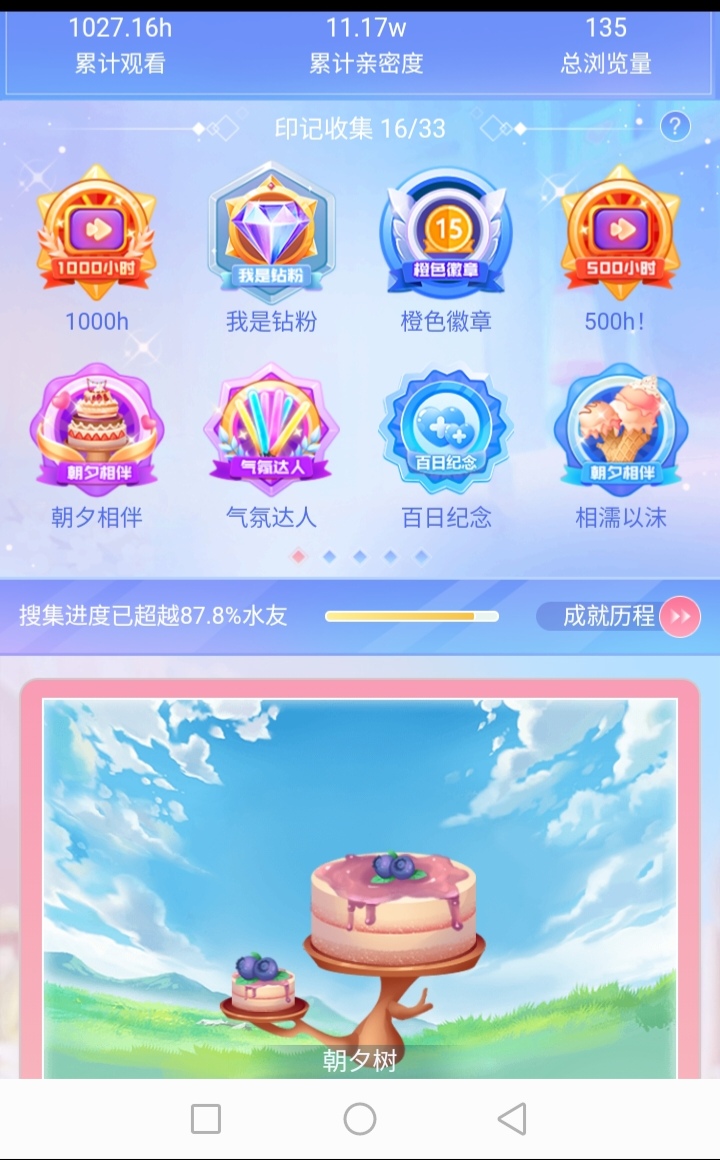Viewport: 720px width, 1160px height.
Task: Select the 气氛达人 badge
Action: pos(271,430)
